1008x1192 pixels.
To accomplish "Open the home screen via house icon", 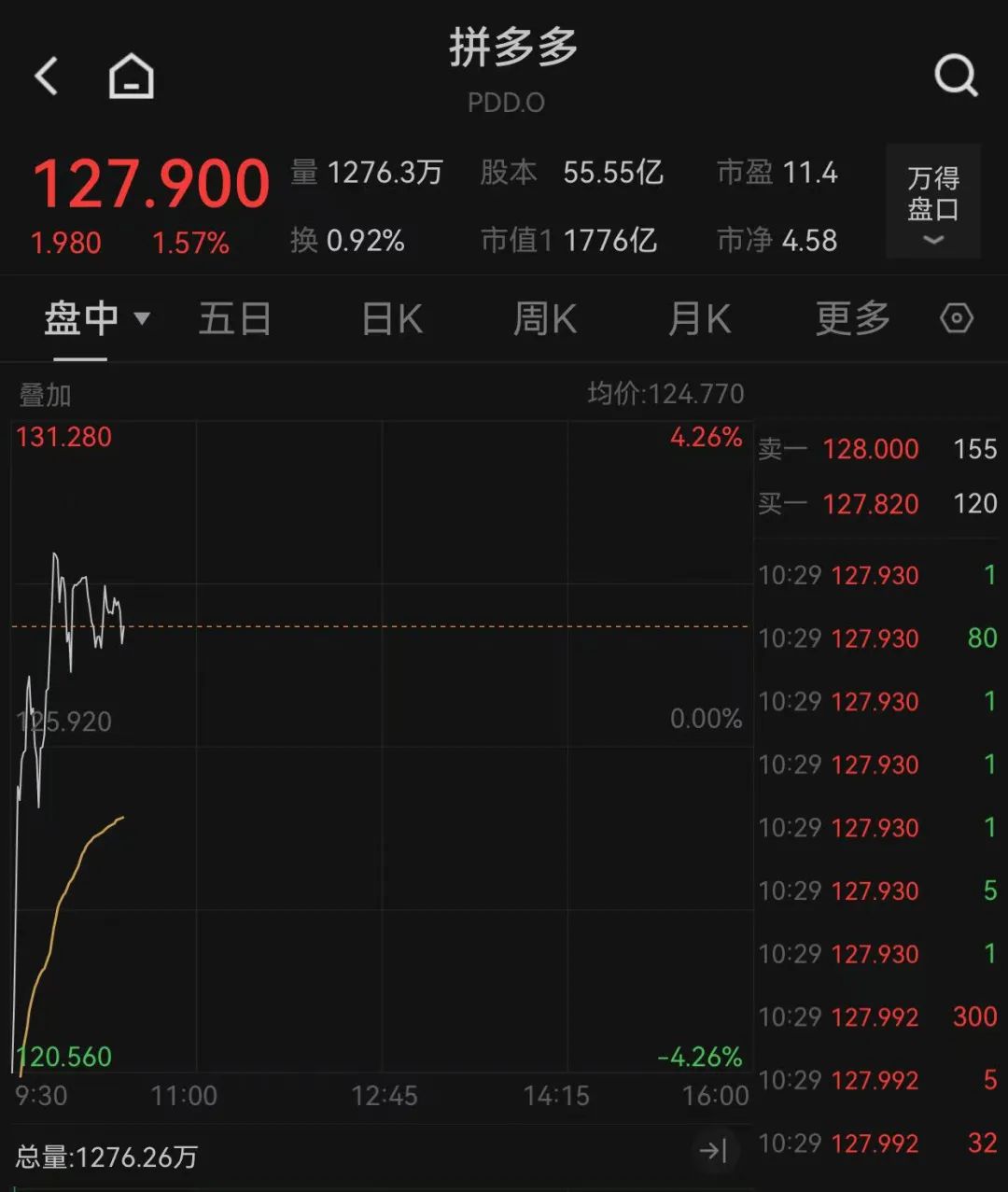I will click(x=131, y=75).
